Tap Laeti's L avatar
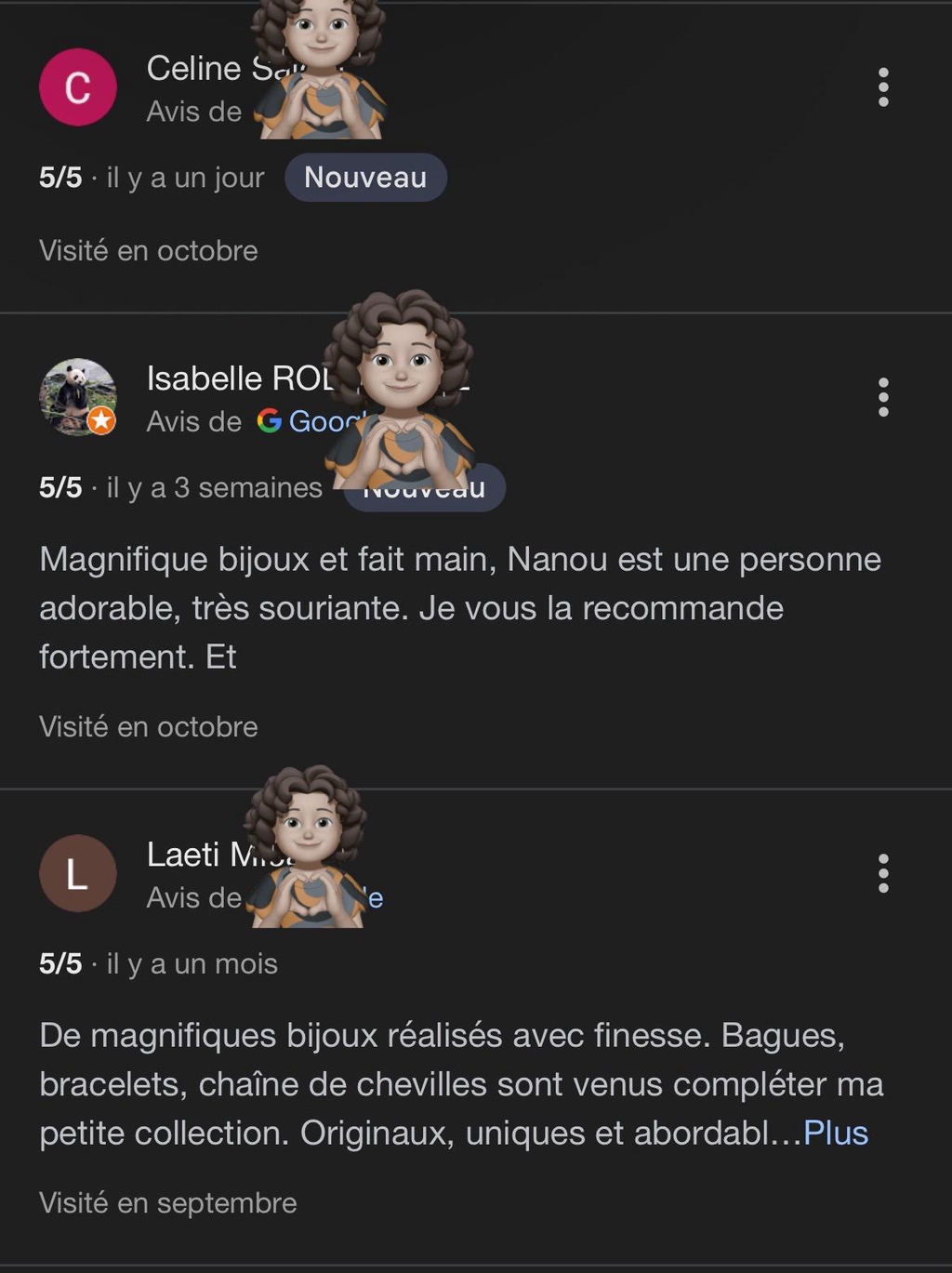Image resolution: width=952 pixels, height=1273 pixels. pyautogui.click(x=78, y=873)
